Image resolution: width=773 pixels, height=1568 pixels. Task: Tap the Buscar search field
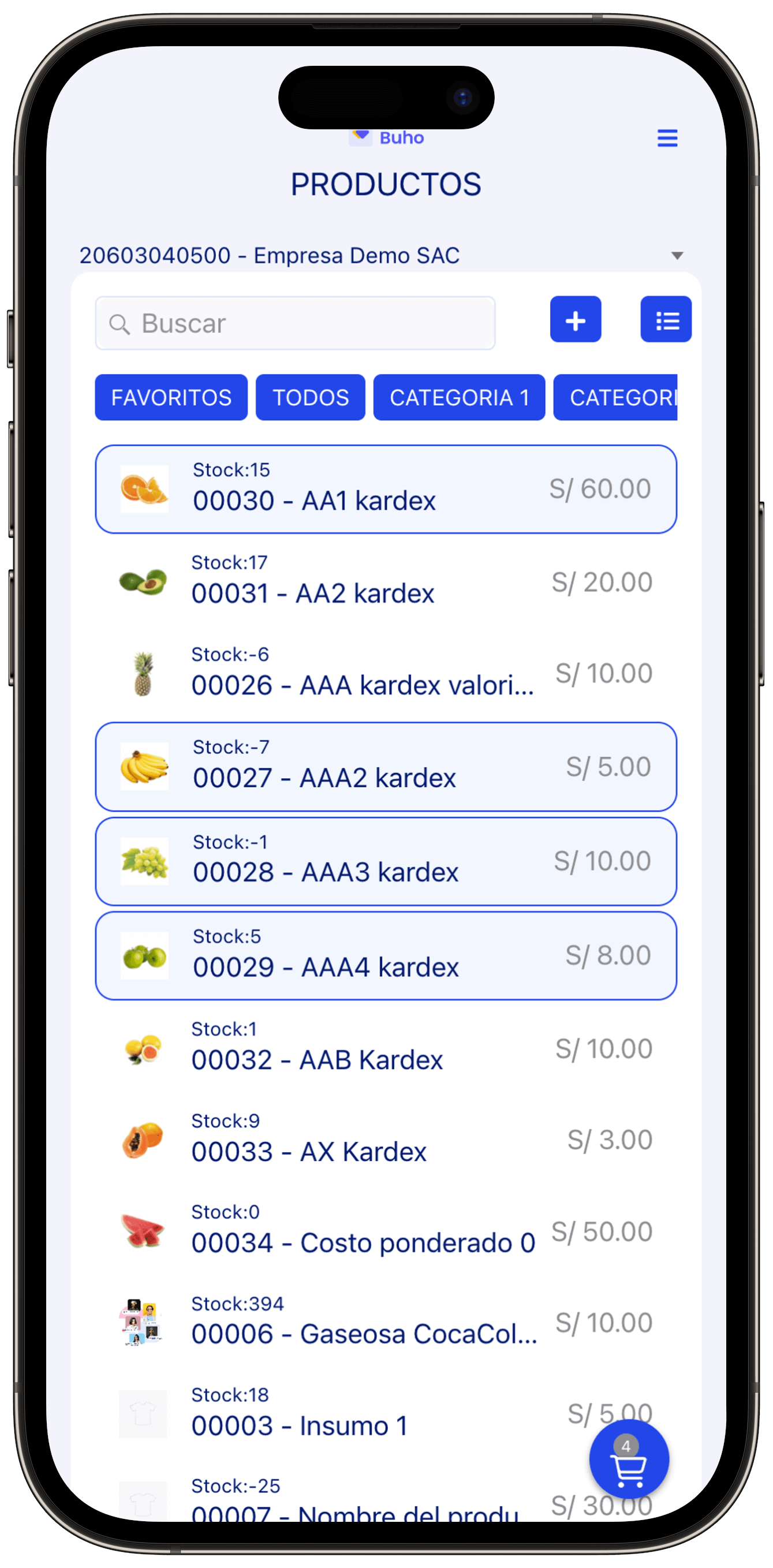coord(295,323)
